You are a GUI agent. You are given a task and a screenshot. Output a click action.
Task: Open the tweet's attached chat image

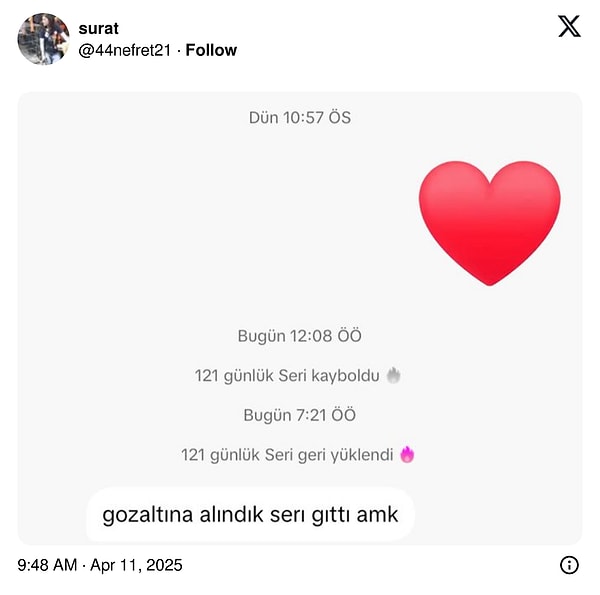pos(300,318)
